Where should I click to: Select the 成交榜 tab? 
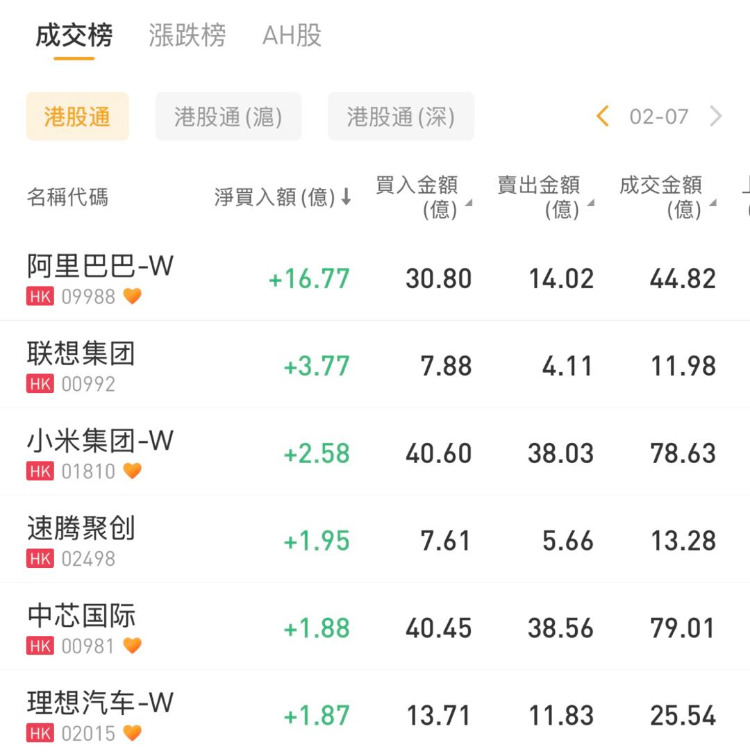click(74, 36)
